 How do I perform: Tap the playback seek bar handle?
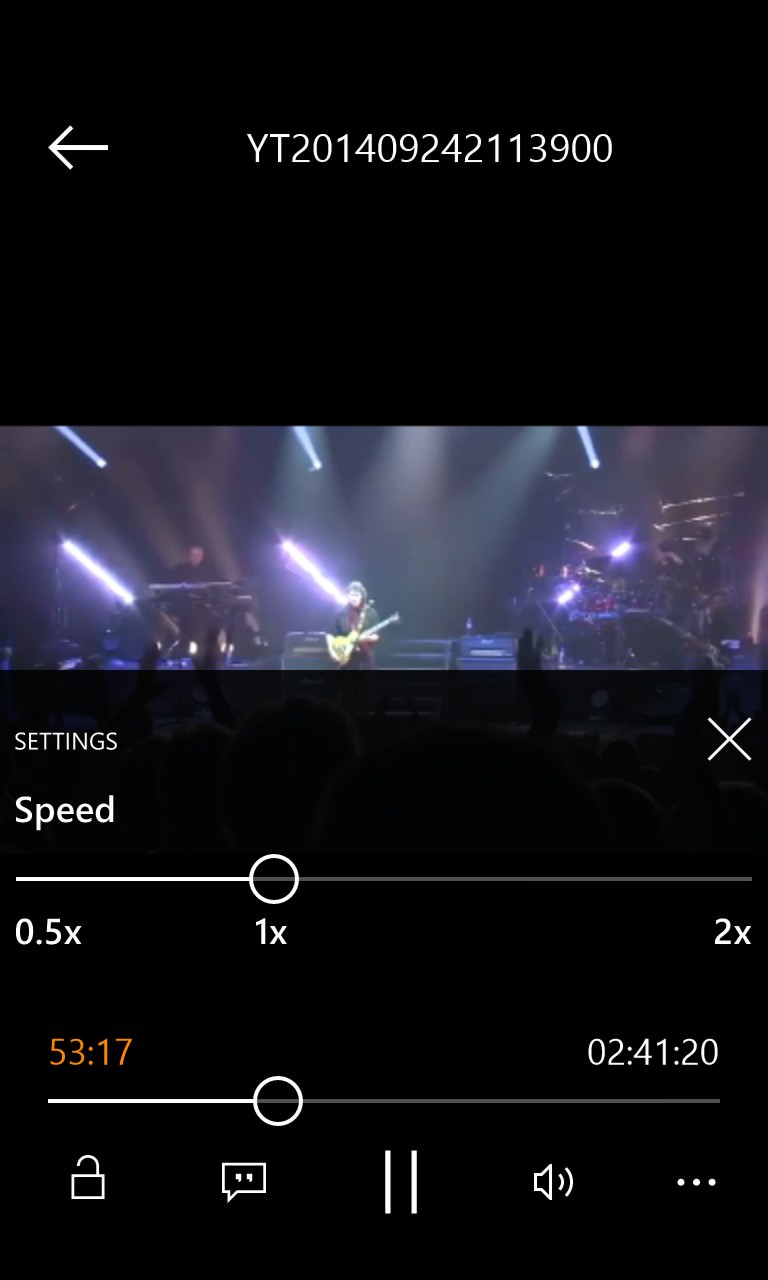click(278, 1101)
